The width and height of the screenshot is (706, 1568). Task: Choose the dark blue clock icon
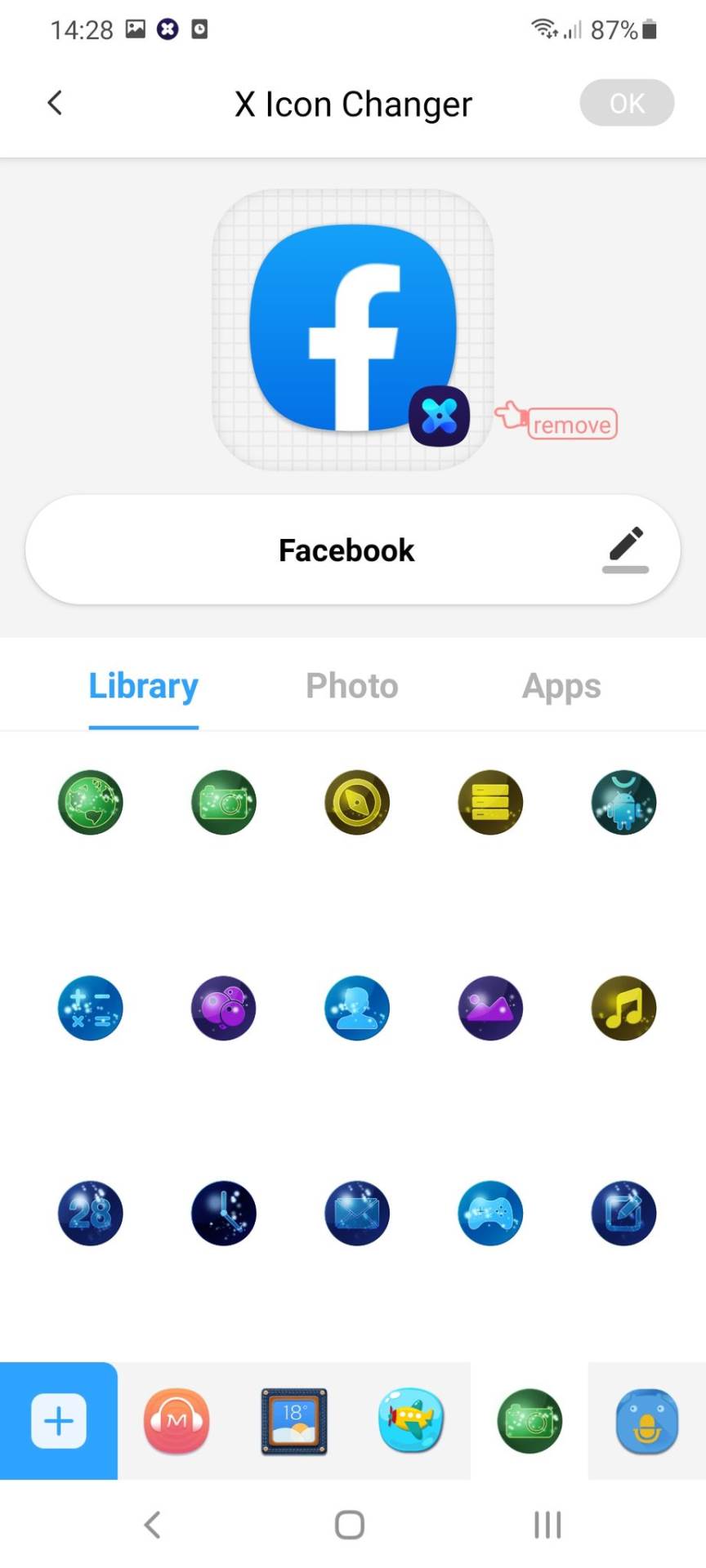click(x=224, y=1213)
